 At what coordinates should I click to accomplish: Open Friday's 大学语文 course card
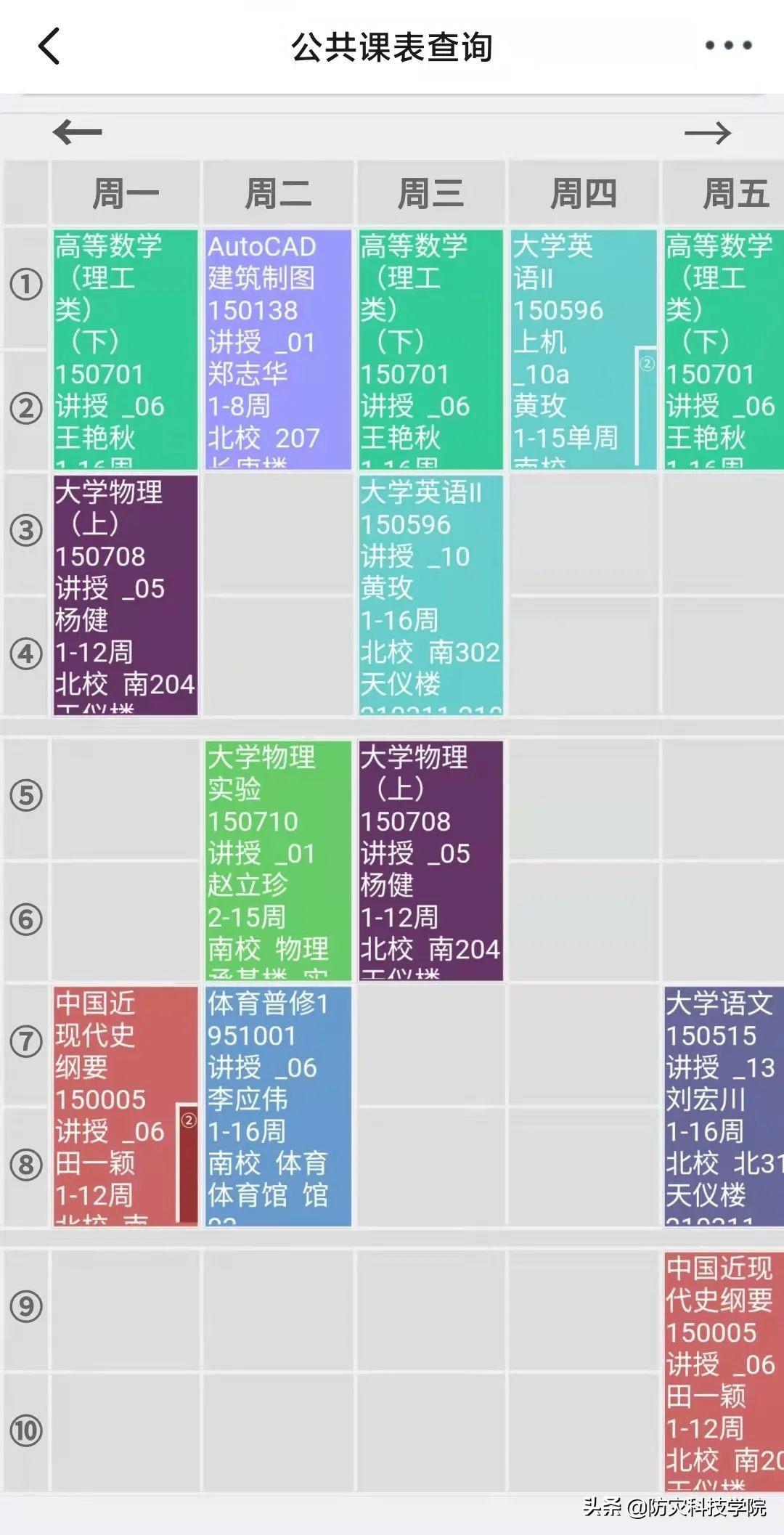(724, 1106)
